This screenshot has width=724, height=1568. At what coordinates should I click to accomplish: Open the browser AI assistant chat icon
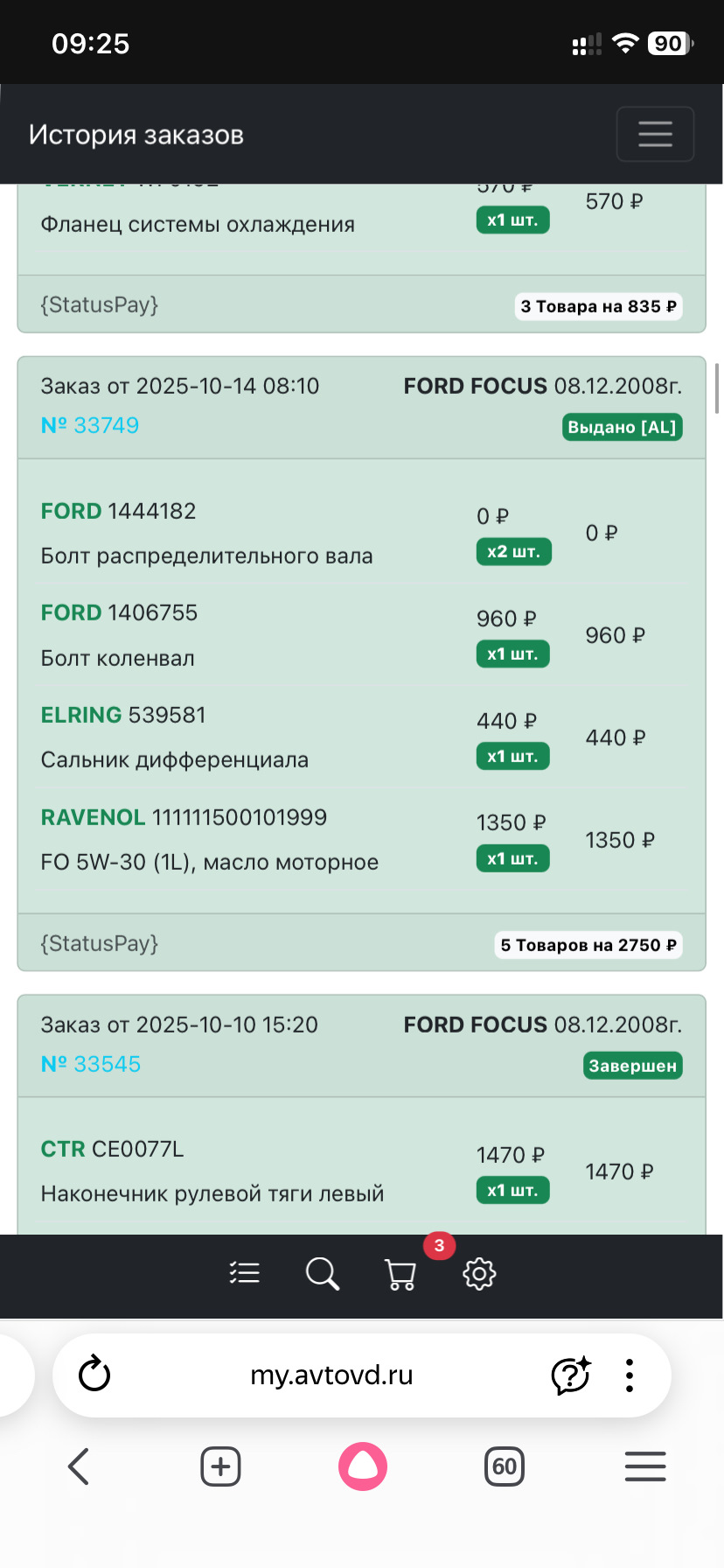pos(571,1375)
